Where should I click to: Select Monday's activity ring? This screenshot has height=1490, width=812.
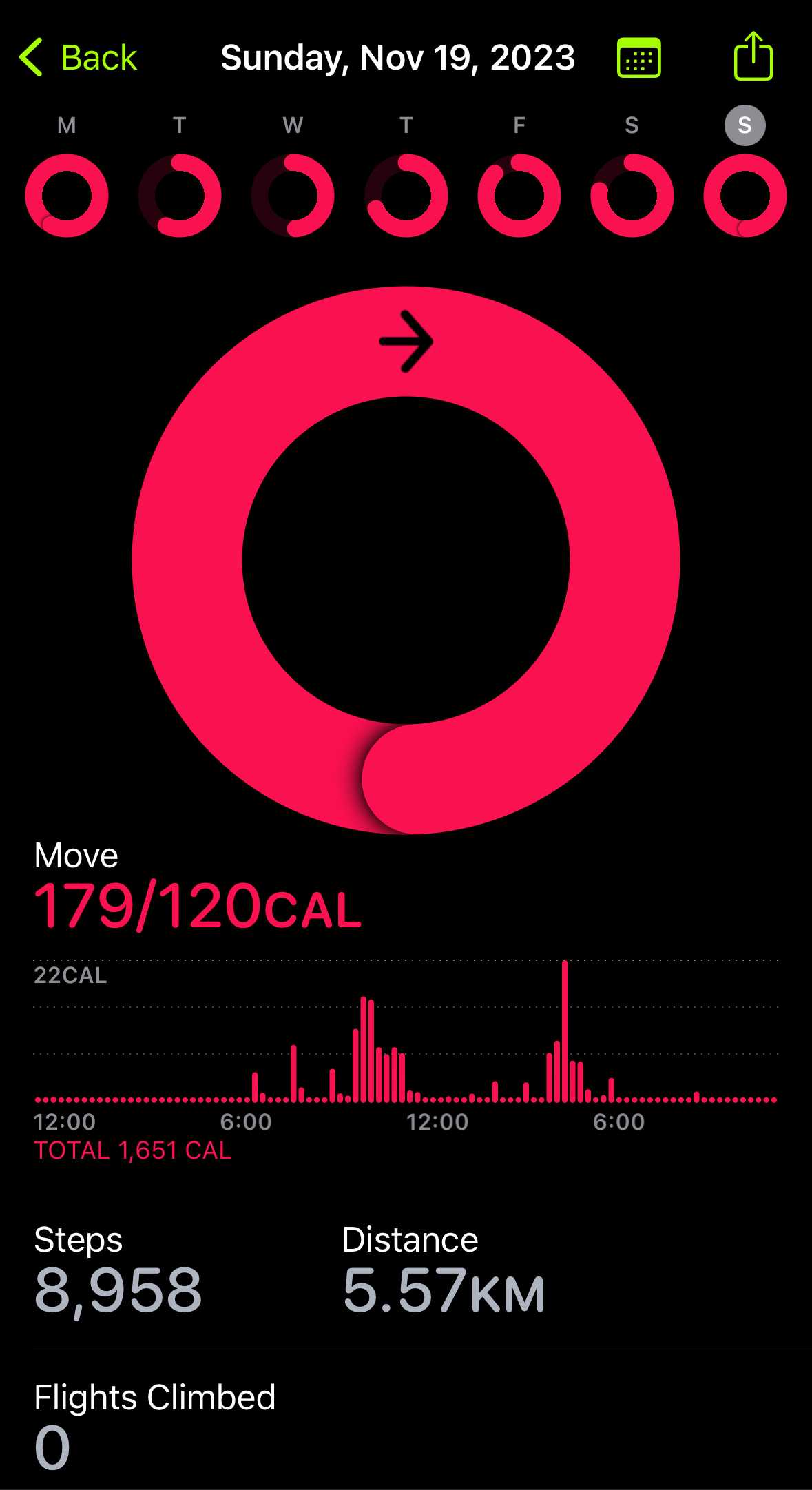[x=67, y=196]
